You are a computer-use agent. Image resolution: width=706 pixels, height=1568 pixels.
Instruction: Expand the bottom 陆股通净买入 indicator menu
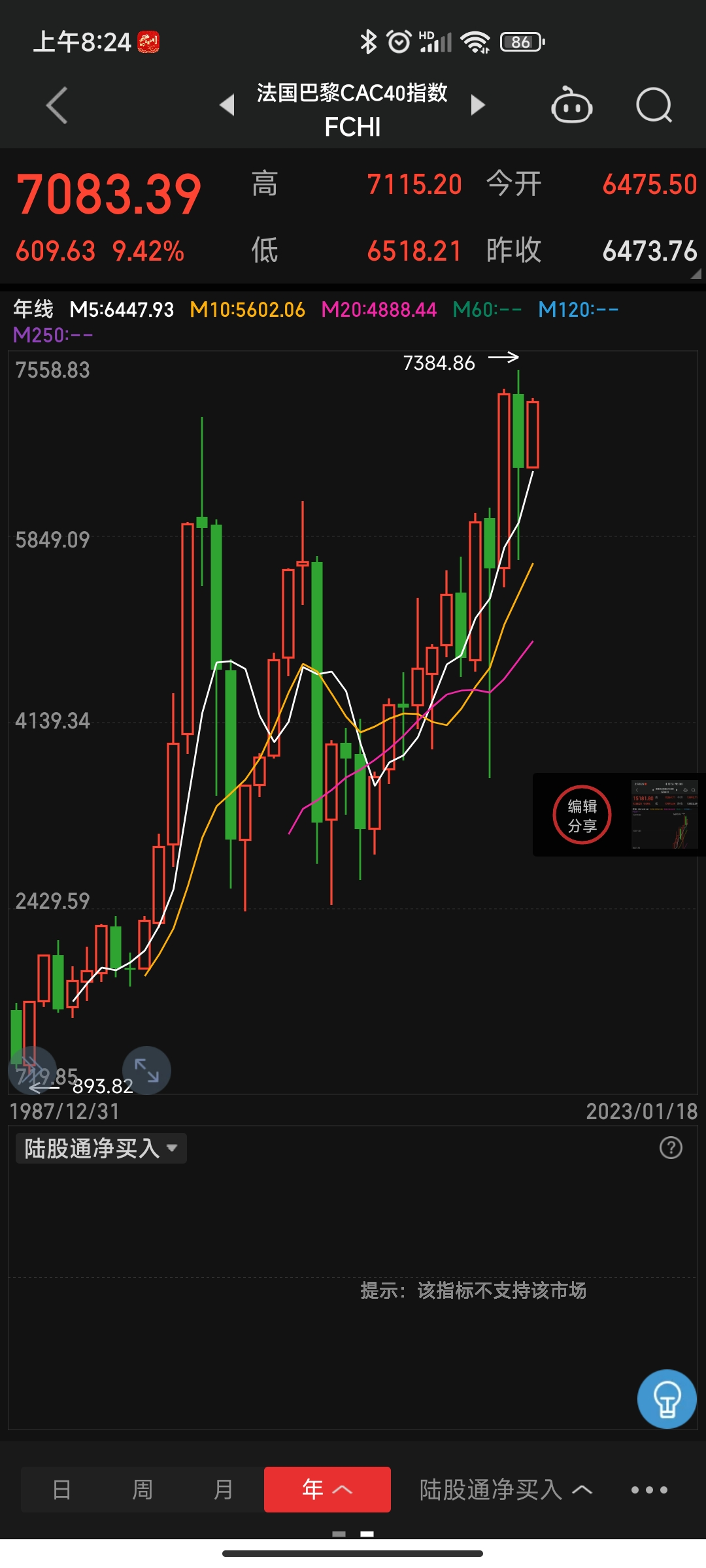click(505, 1490)
